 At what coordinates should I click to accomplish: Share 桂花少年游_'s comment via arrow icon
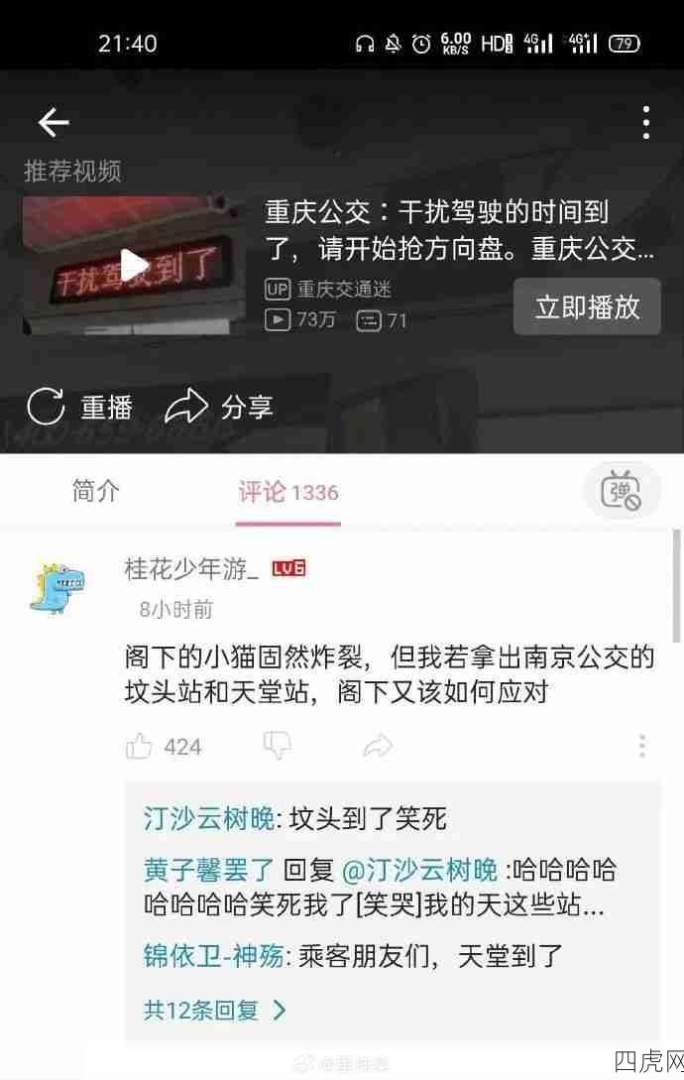(x=377, y=745)
